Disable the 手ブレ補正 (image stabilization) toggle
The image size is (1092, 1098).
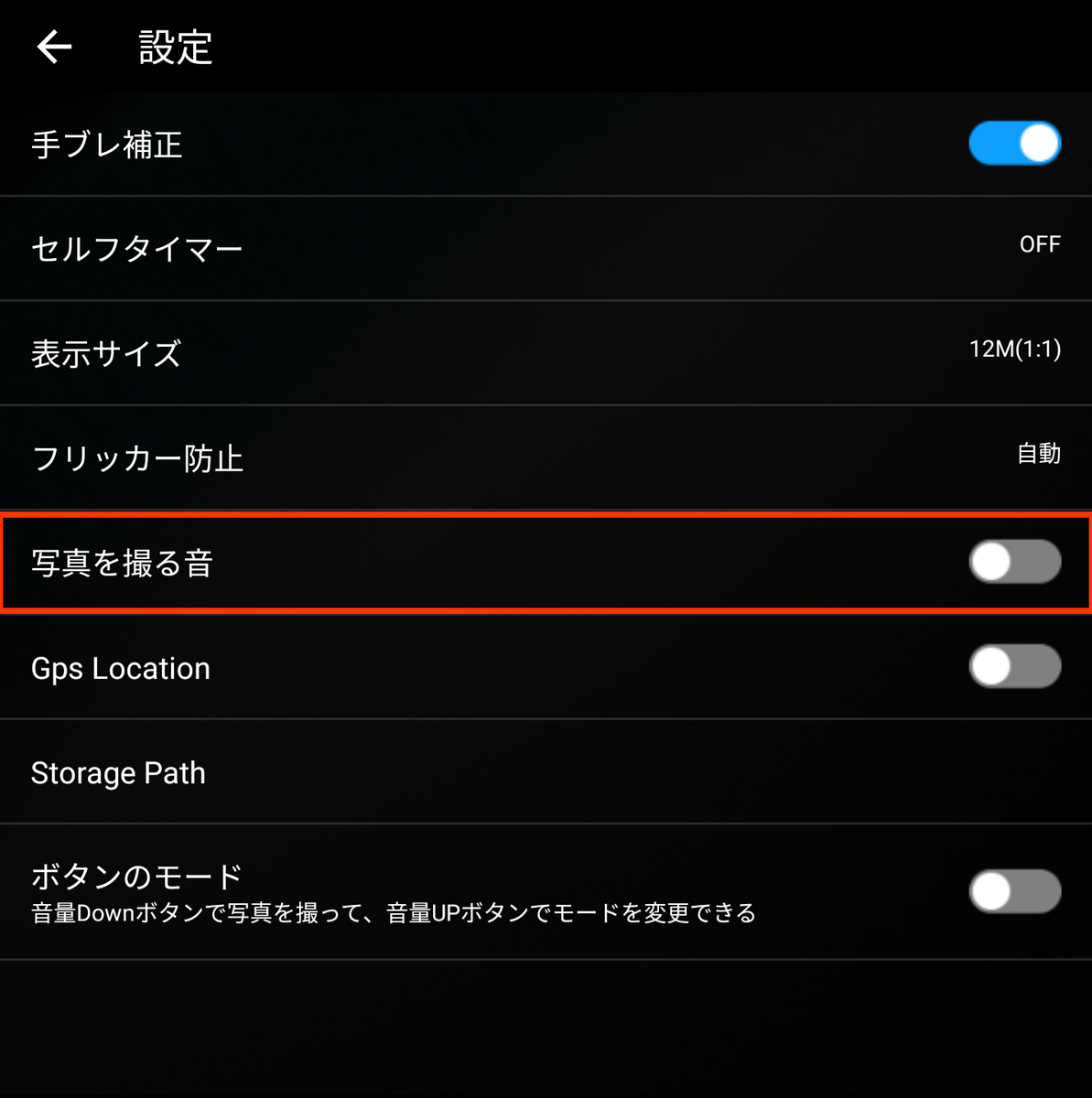1014,144
